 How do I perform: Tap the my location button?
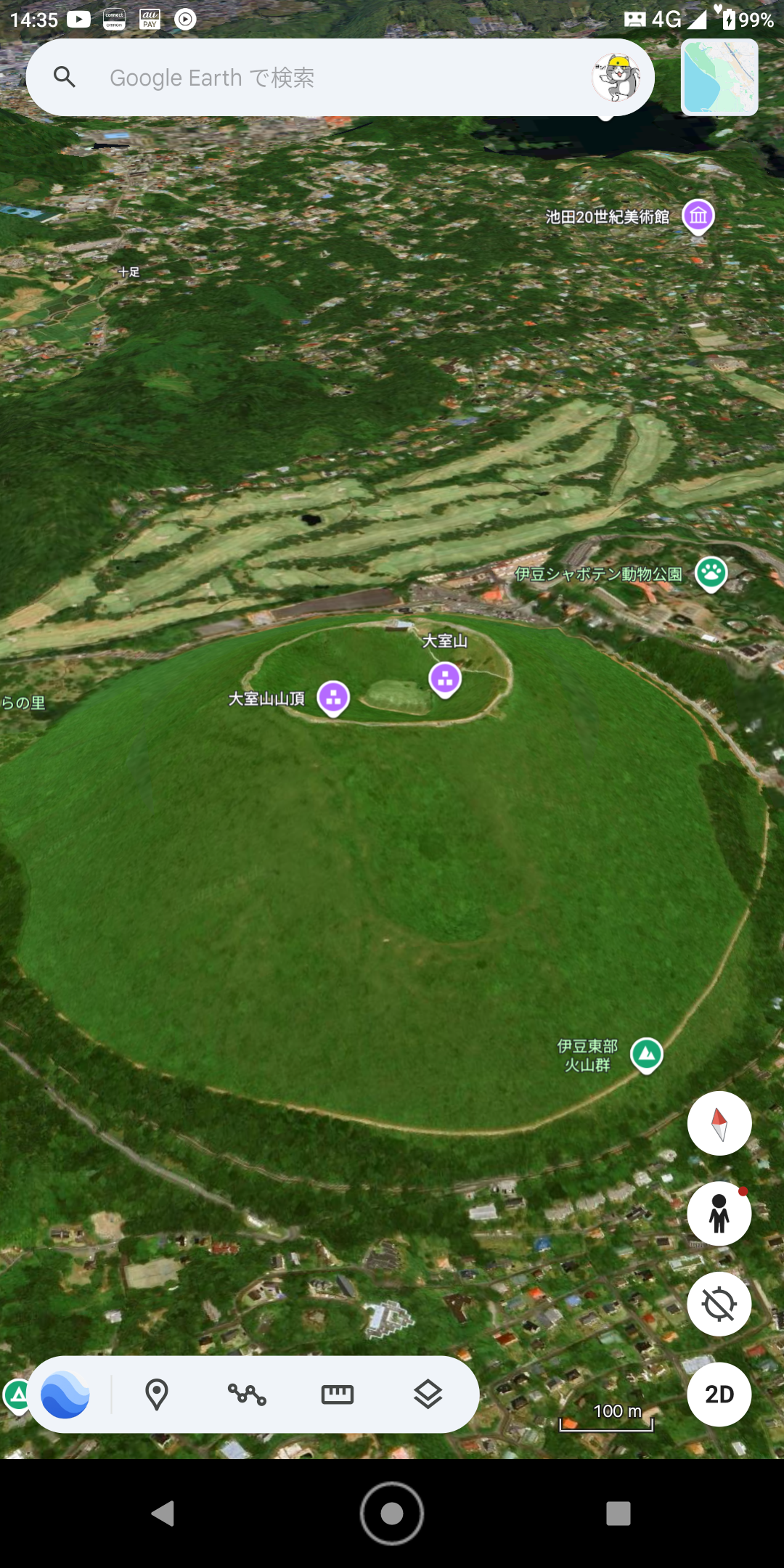[x=719, y=1304]
